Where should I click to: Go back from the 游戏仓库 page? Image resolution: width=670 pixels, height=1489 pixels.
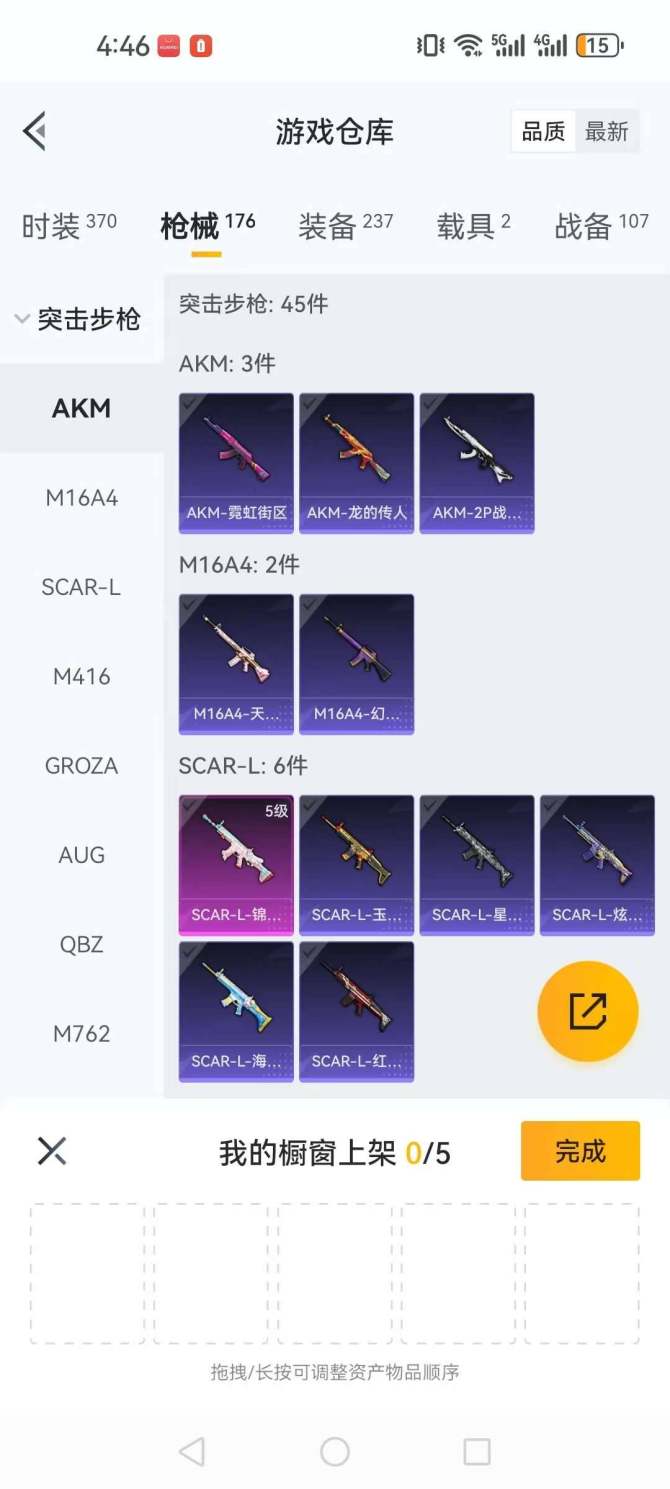click(x=35, y=131)
